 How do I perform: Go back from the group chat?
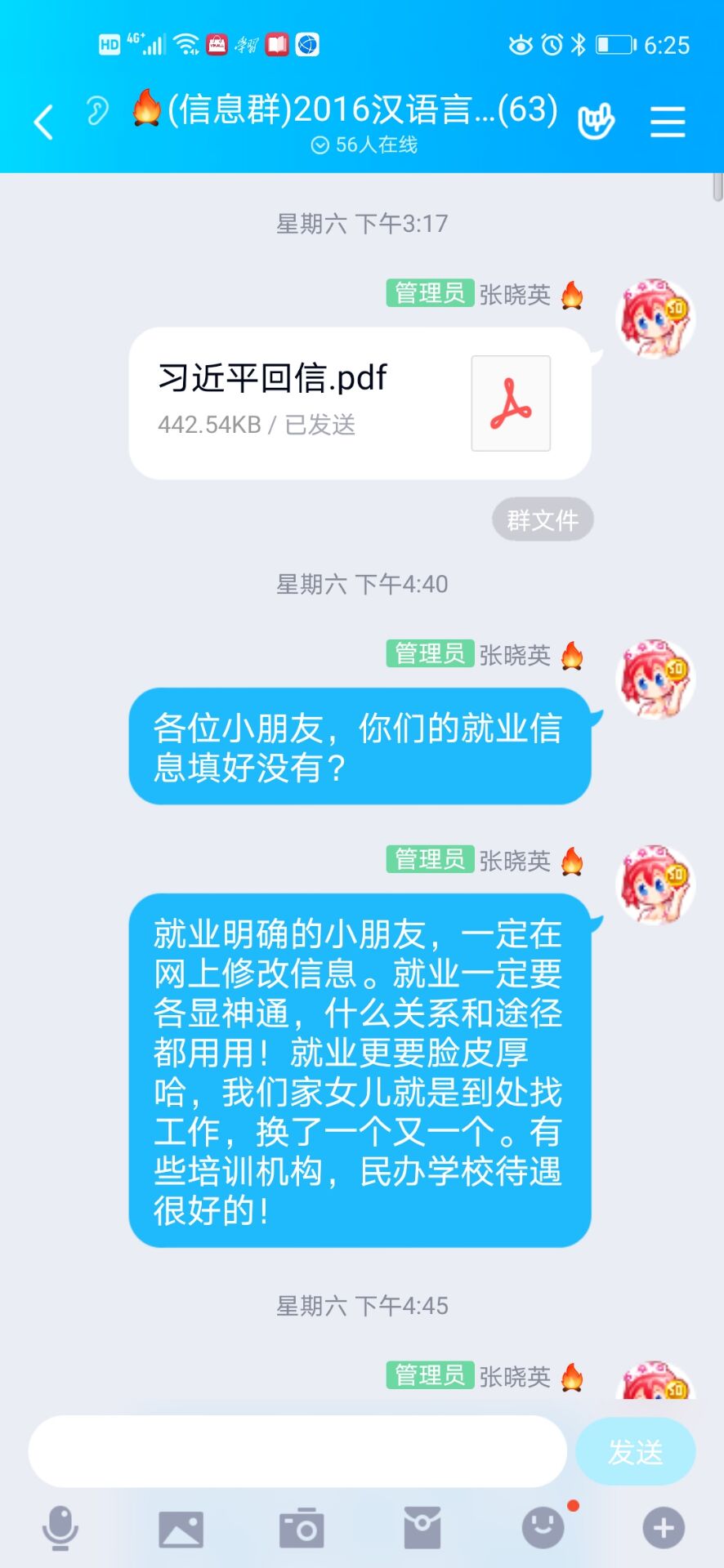[44, 122]
